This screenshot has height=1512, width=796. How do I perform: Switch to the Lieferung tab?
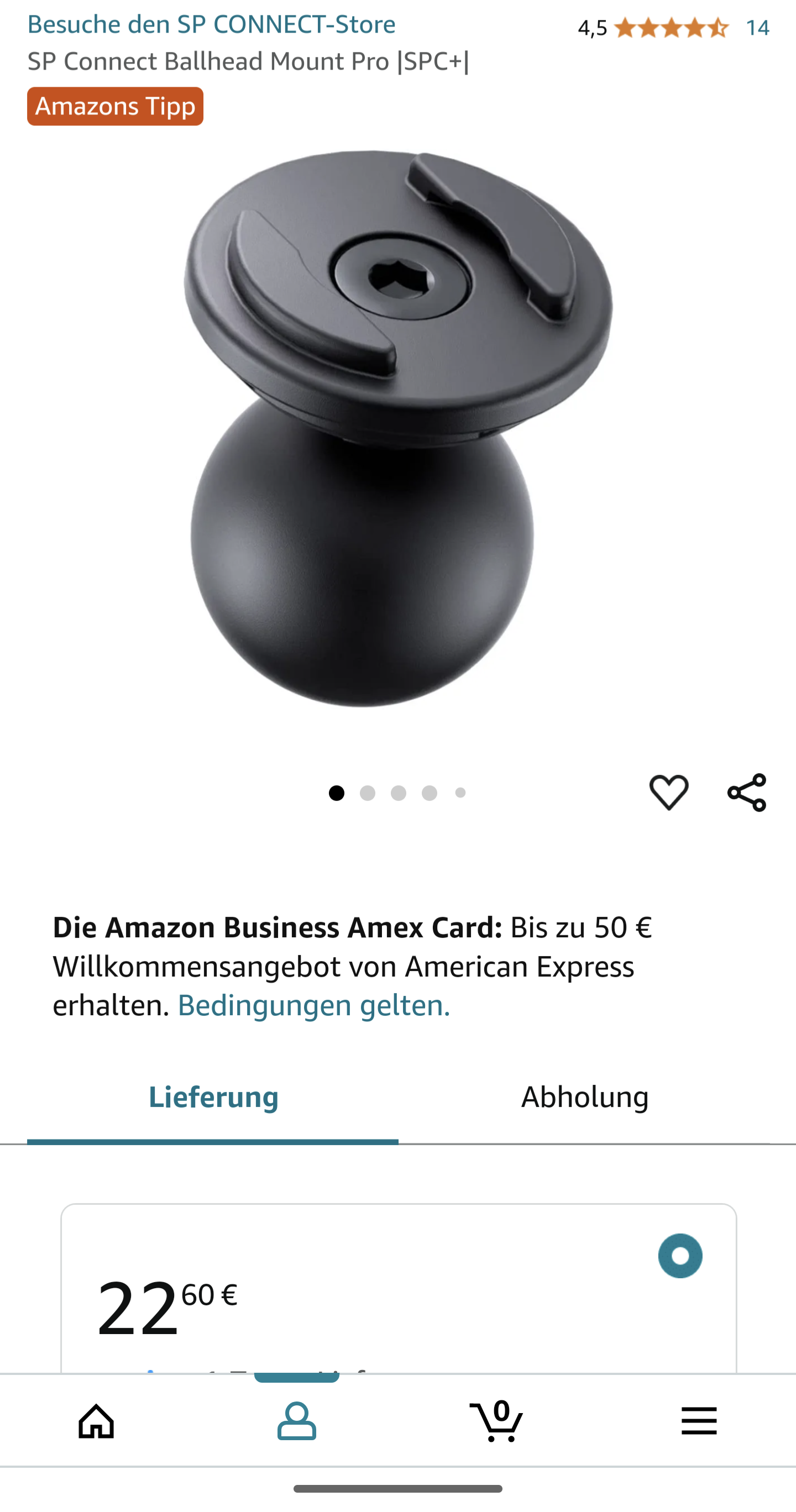213,1098
